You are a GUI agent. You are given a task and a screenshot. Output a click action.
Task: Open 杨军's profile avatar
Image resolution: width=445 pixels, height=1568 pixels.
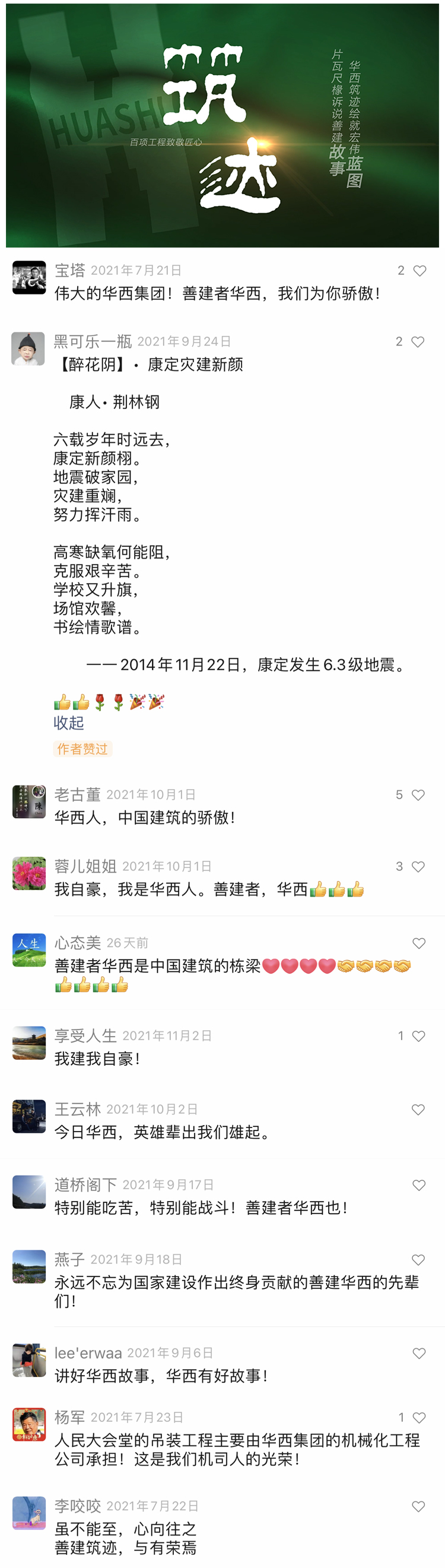(x=29, y=1424)
